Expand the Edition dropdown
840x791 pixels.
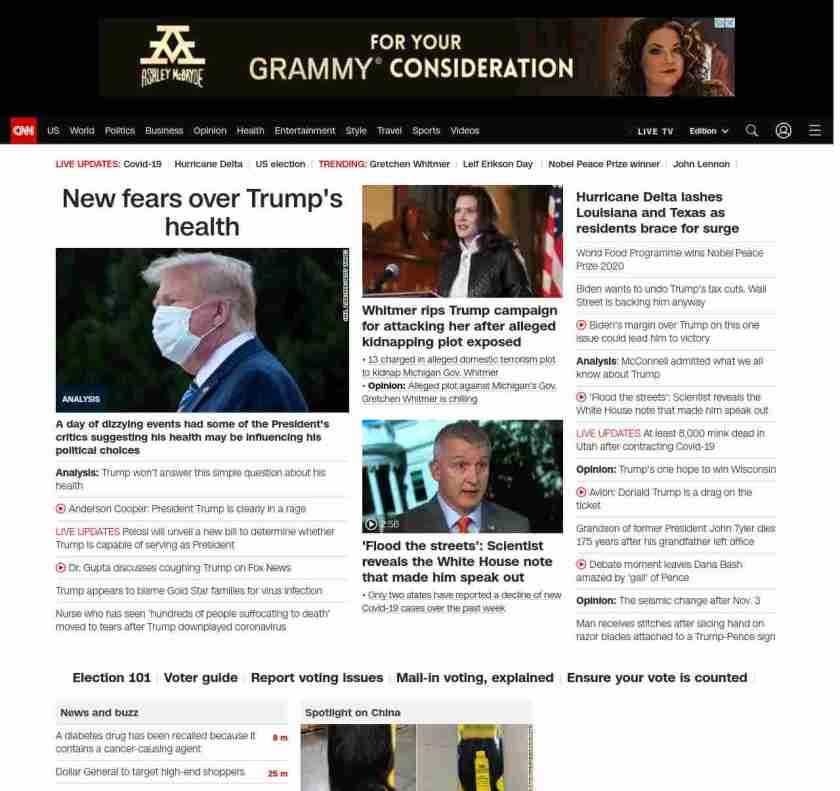tap(708, 131)
